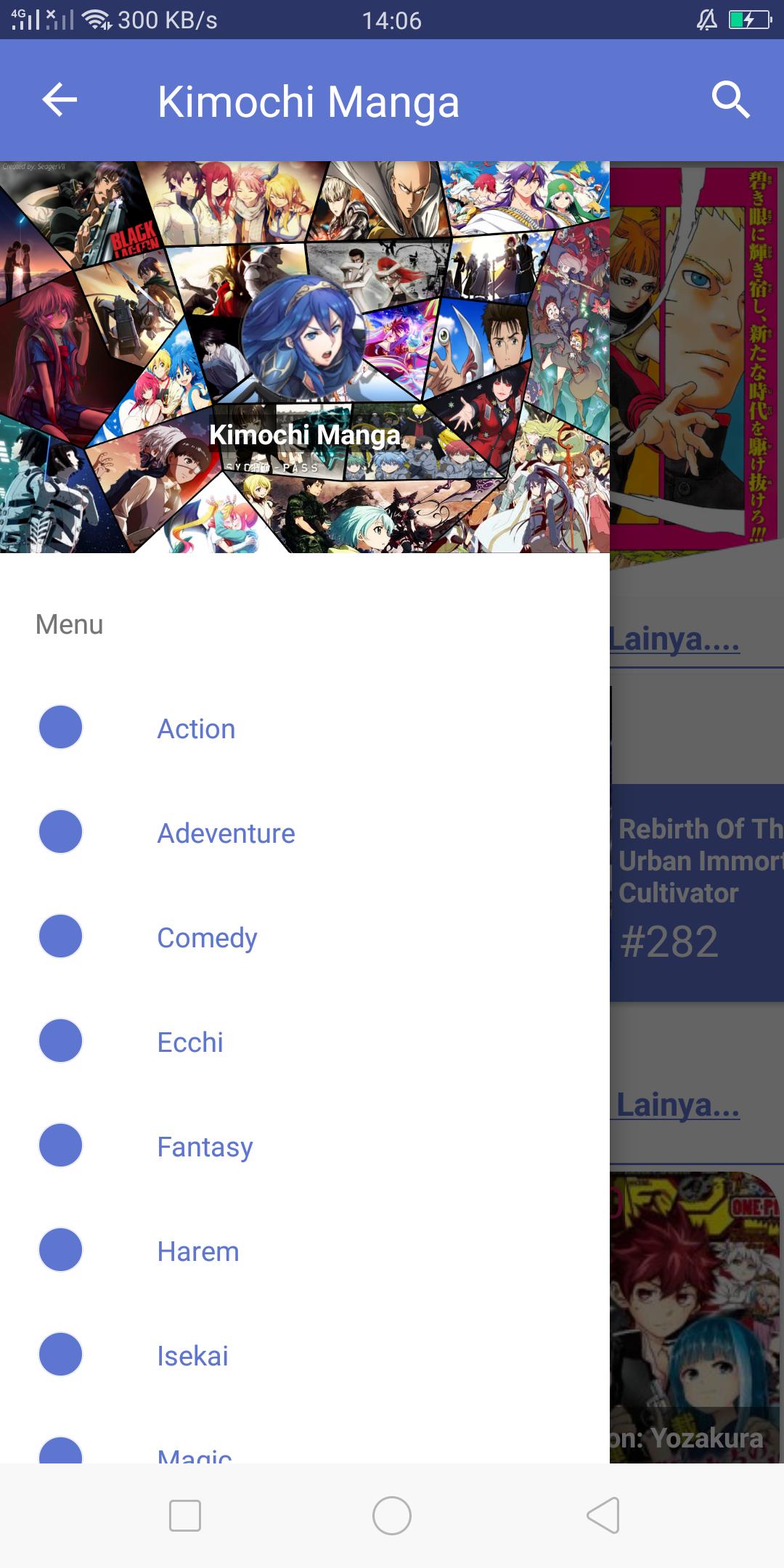Select the circle icon next to Action
The image size is (784, 1568).
click(61, 728)
